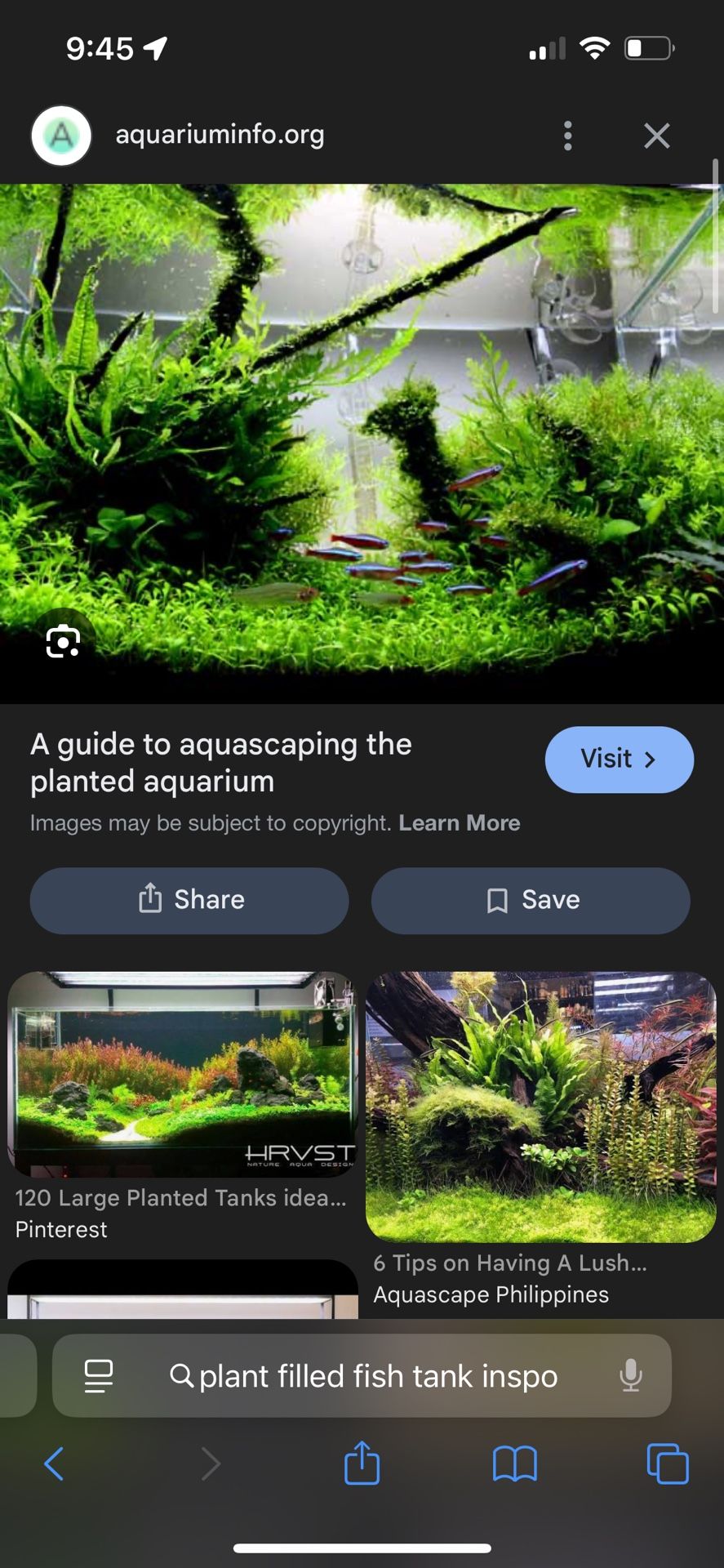Viewport: 724px width, 1568px height.
Task: Open the Safari tab overview
Action: tap(667, 1463)
